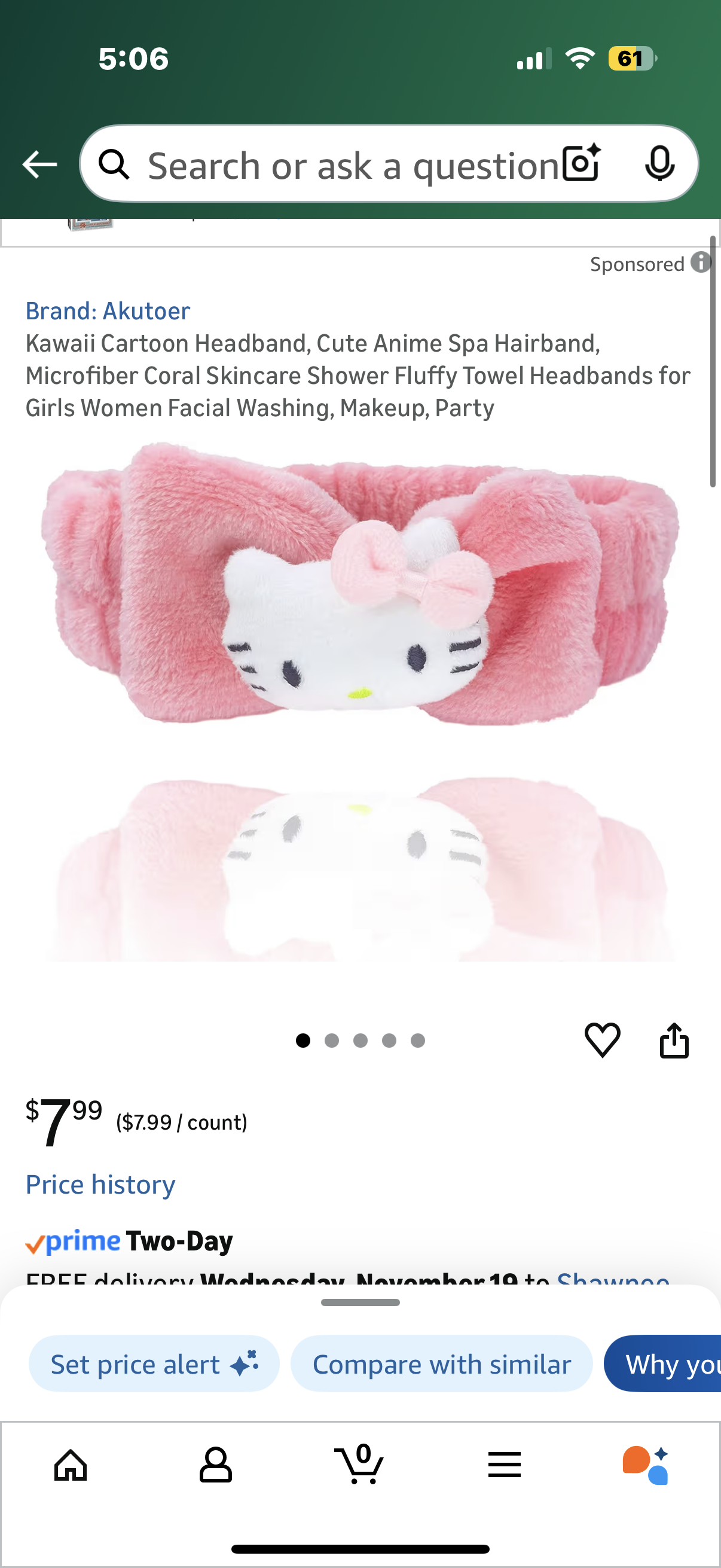Image resolution: width=721 pixels, height=1568 pixels.
Task: Open sponsored info icon
Action: tap(701, 263)
